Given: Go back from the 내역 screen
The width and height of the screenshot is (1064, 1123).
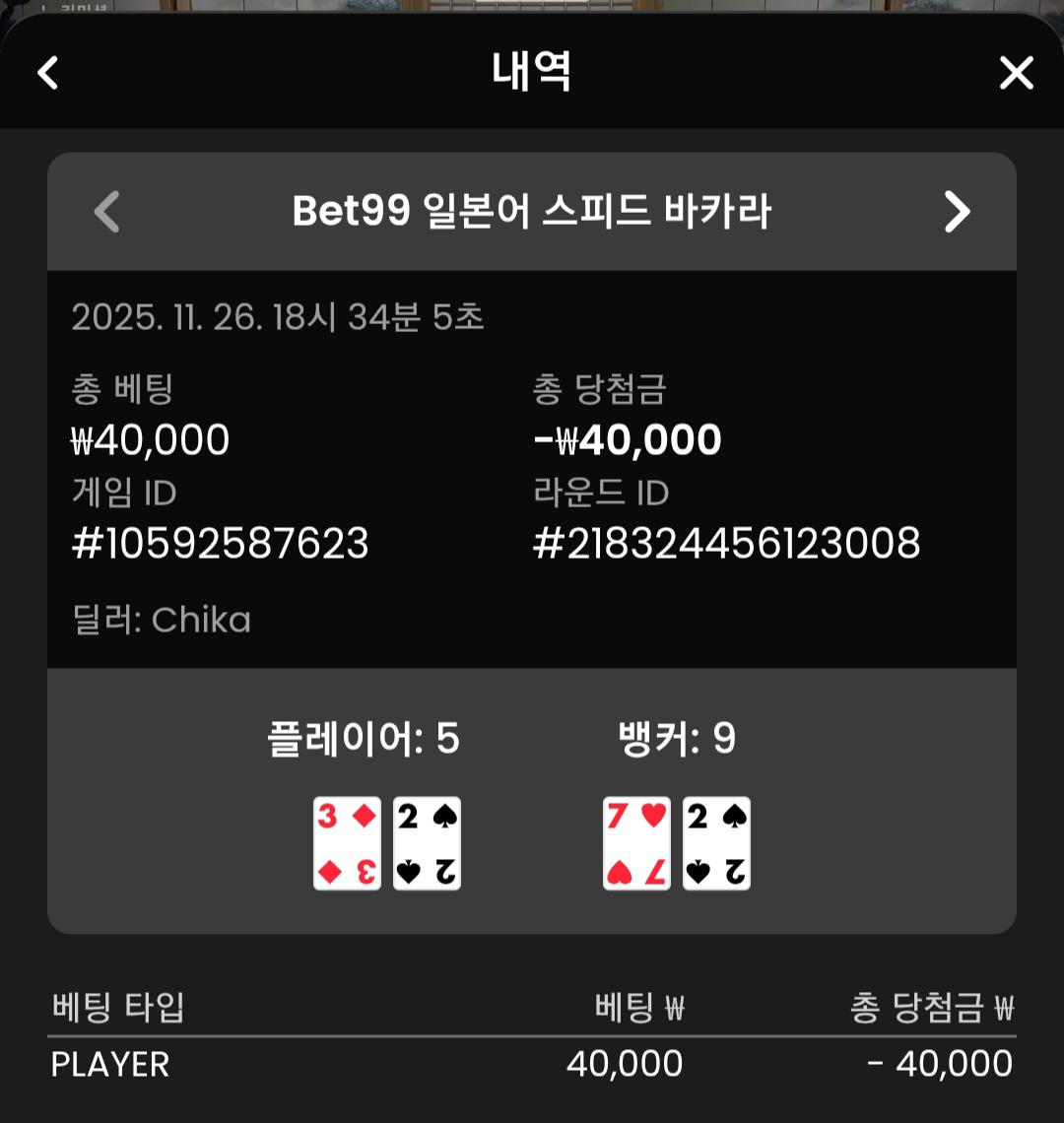Looking at the screenshot, I should tap(47, 73).
